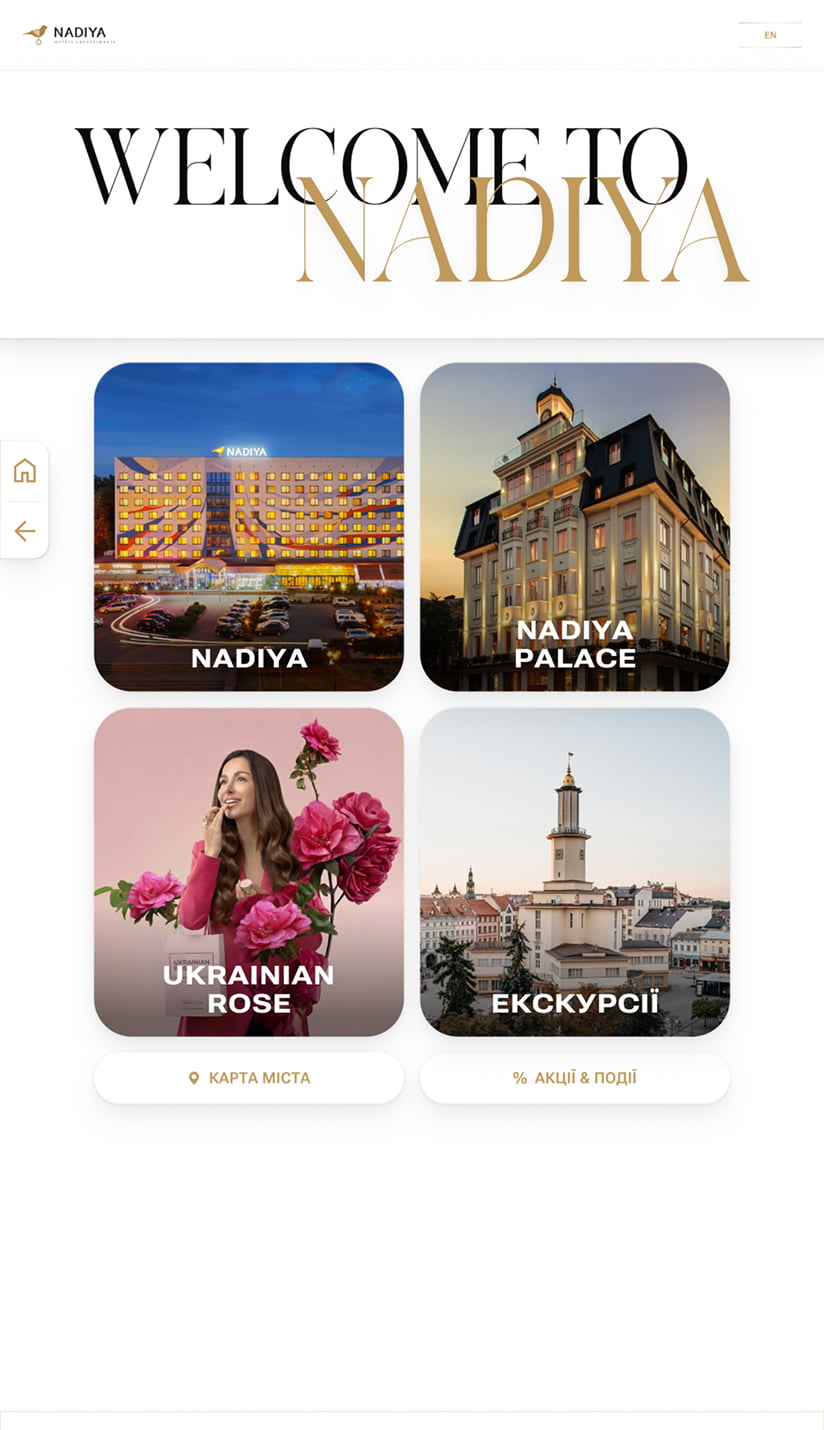Open the Nadiya hotel tile
The image size is (824, 1430).
click(x=249, y=527)
